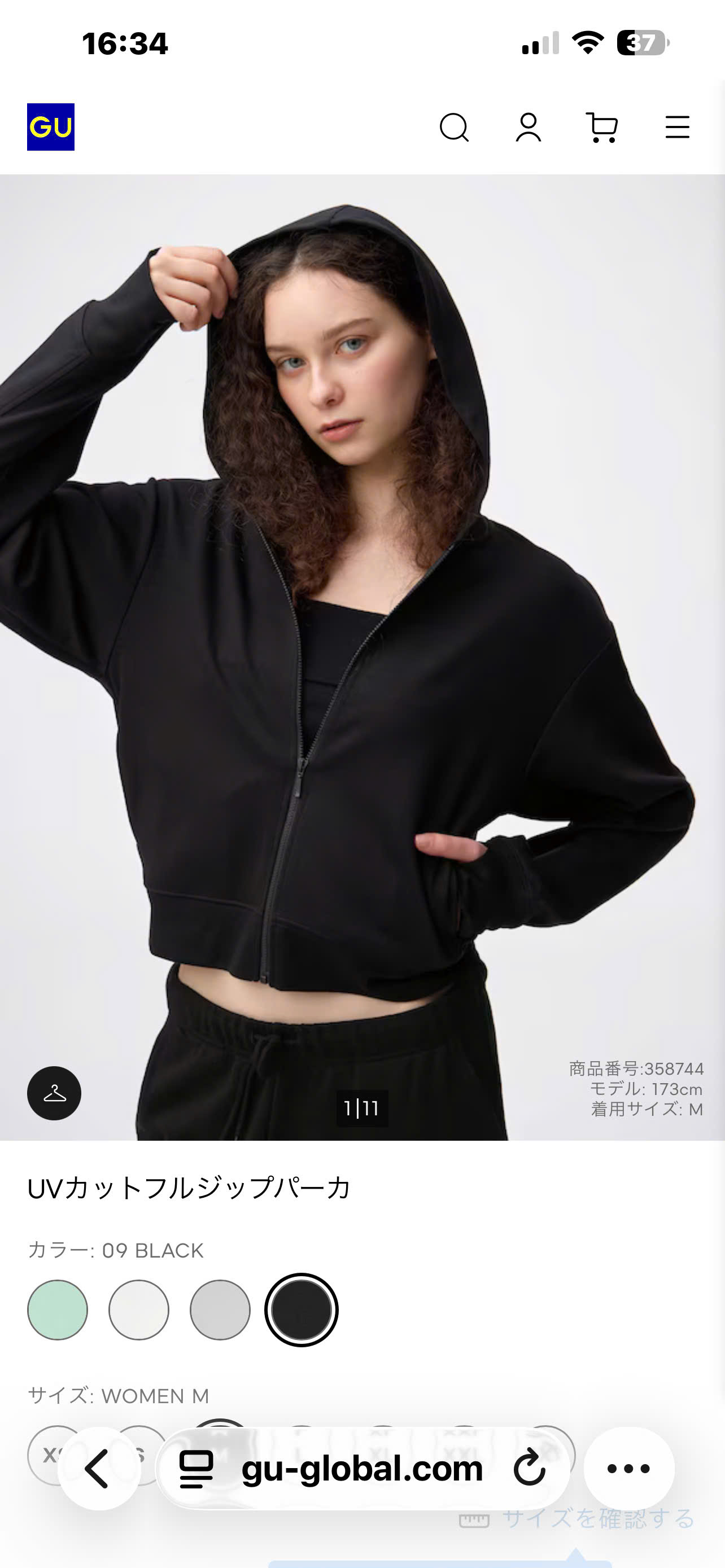This screenshot has height=1568, width=725.
Task: Select the off-white color swatch
Action: click(x=139, y=1309)
